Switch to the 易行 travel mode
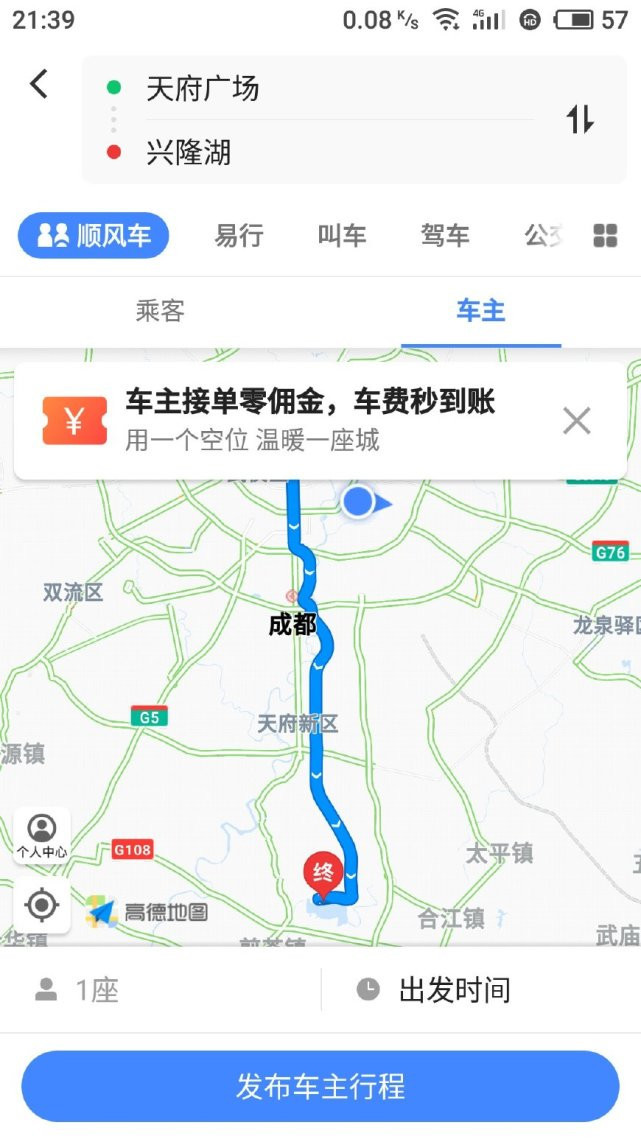Image resolution: width=641 pixels, height=1139 pixels. (x=239, y=236)
